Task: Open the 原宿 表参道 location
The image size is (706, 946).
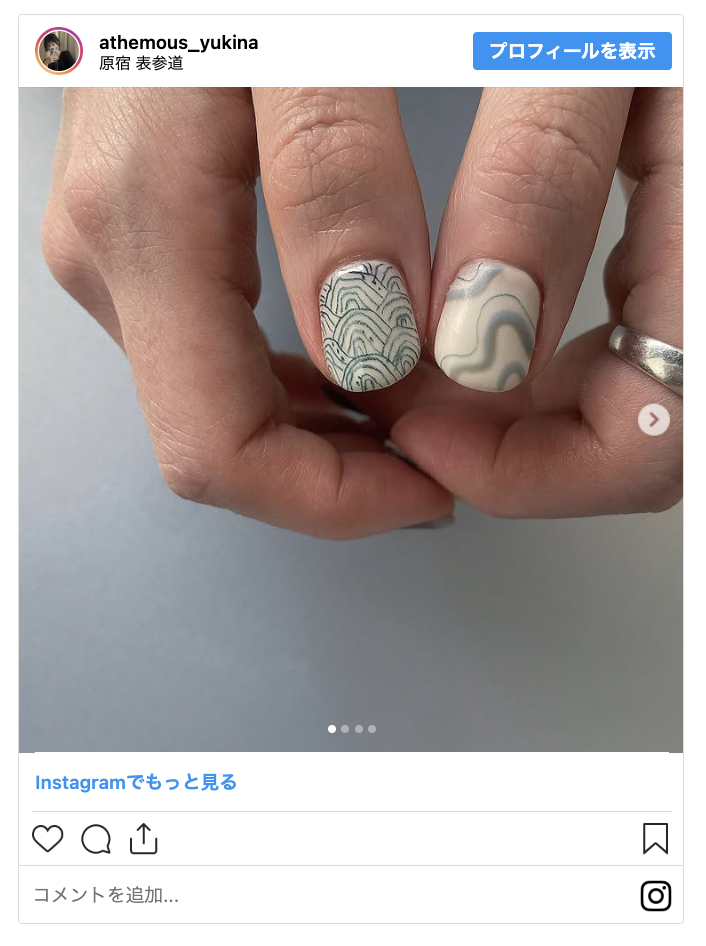Action: pos(141,63)
